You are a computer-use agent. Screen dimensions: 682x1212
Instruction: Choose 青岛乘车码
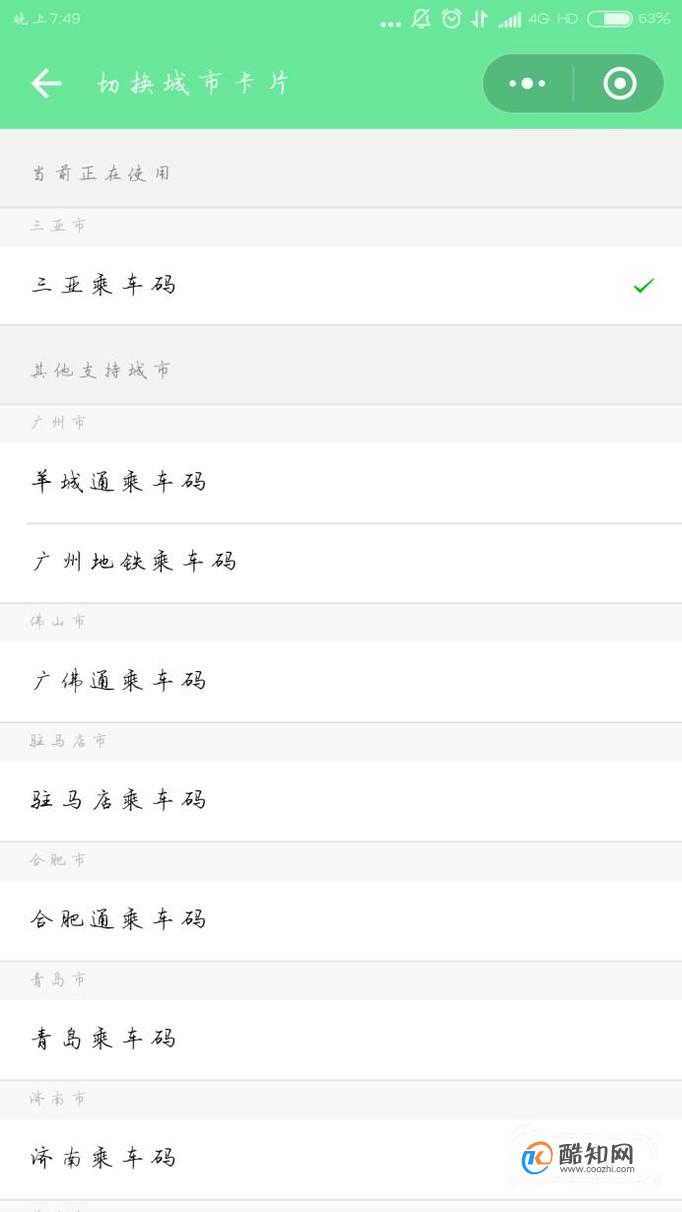(x=341, y=1039)
